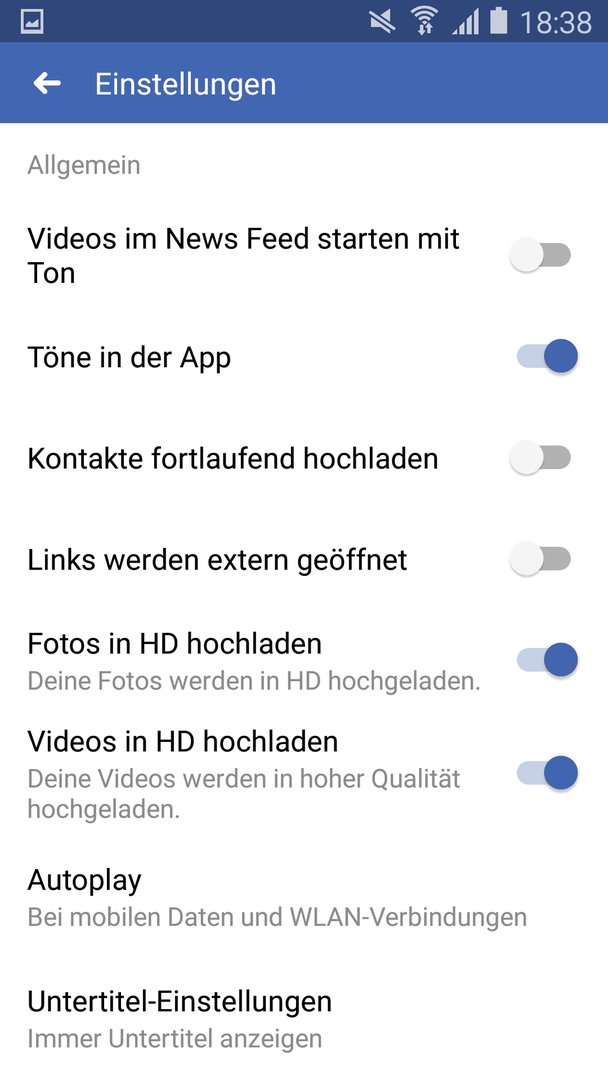This screenshot has width=608, height=1080.
Task: Open the Autoplay settings
Action: point(304,898)
